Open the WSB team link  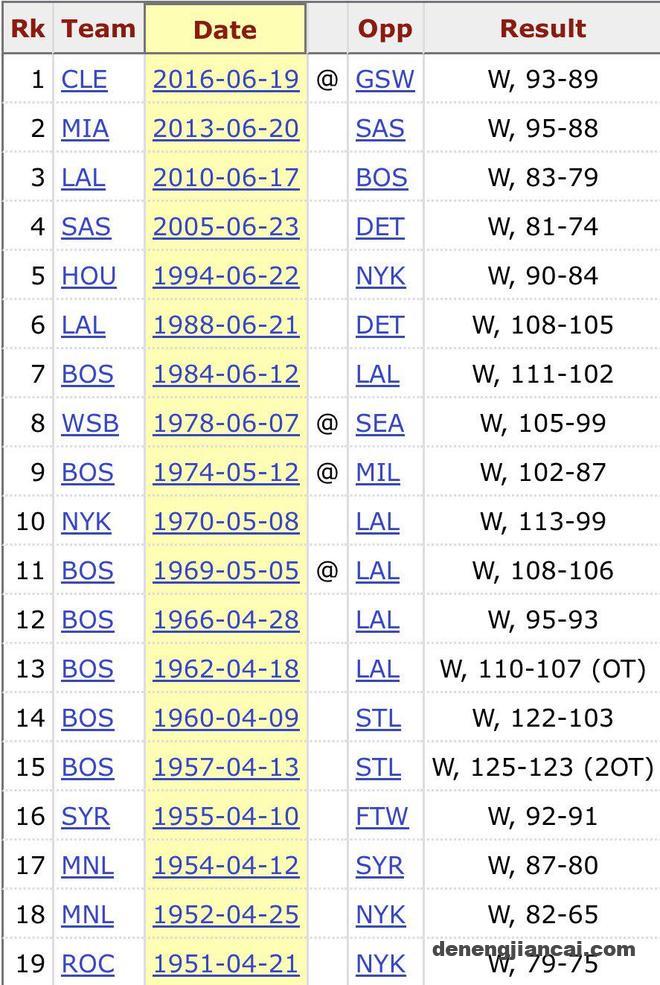click(x=90, y=423)
